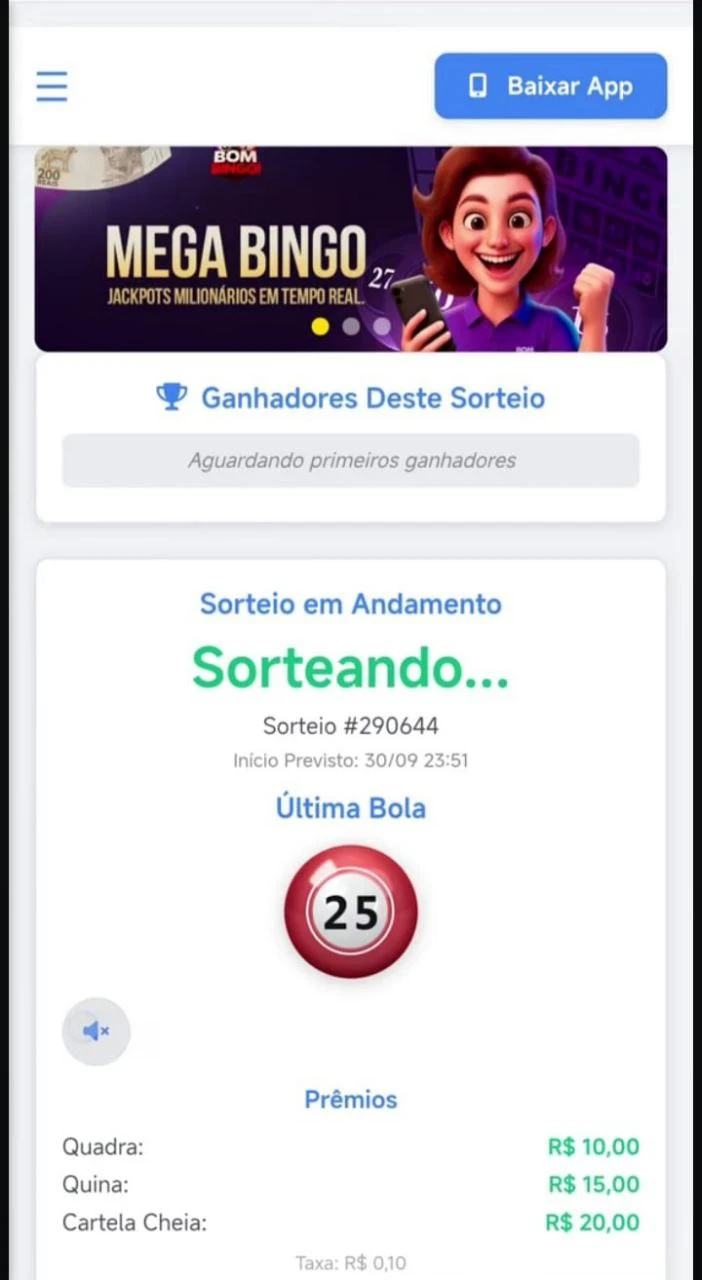This screenshot has height=1280, width=702.
Task: Jump to the second banner slide dot
Action: click(x=351, y=326)
